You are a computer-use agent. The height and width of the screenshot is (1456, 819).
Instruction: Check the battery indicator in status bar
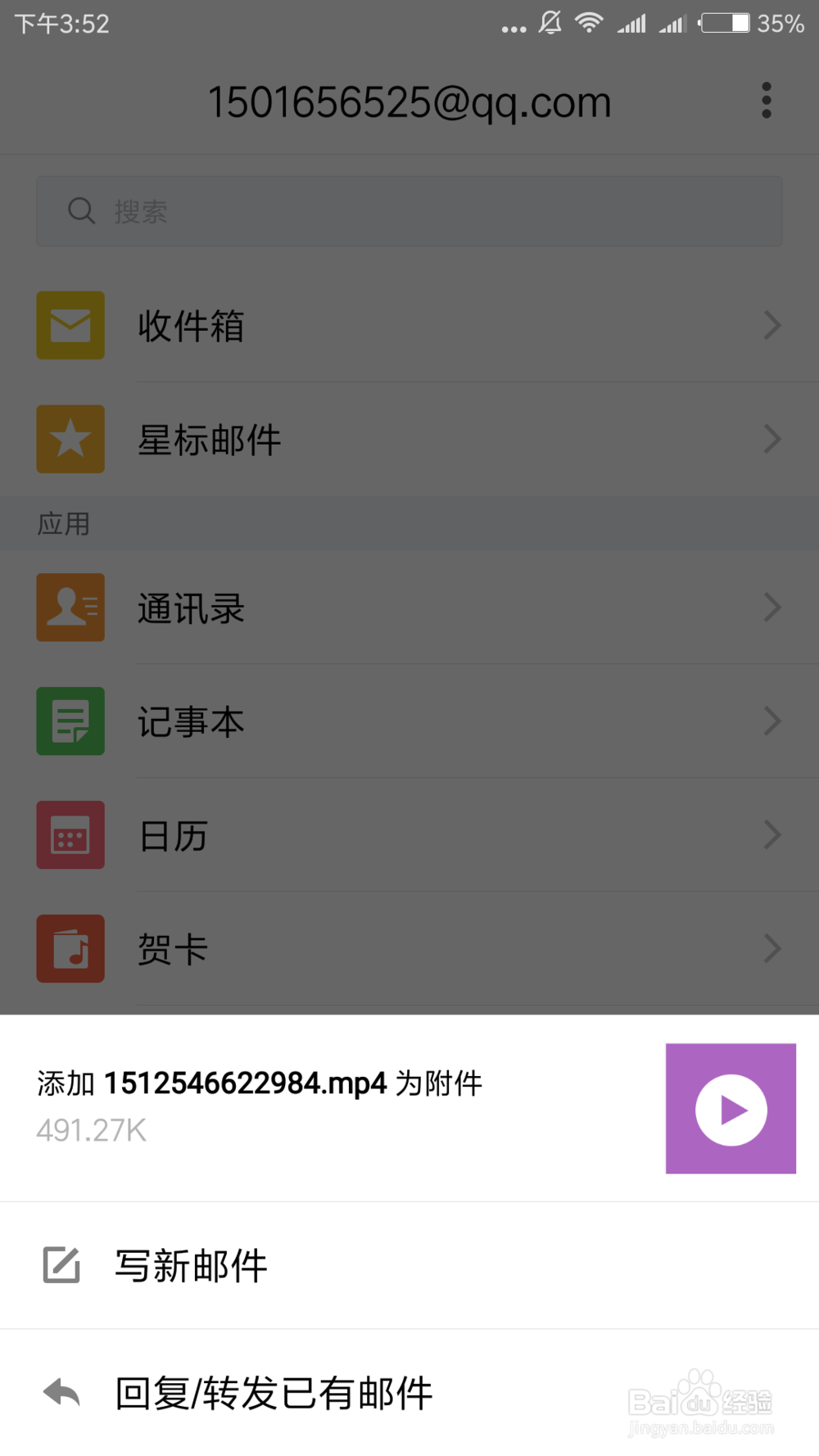[x=724, y=24]
